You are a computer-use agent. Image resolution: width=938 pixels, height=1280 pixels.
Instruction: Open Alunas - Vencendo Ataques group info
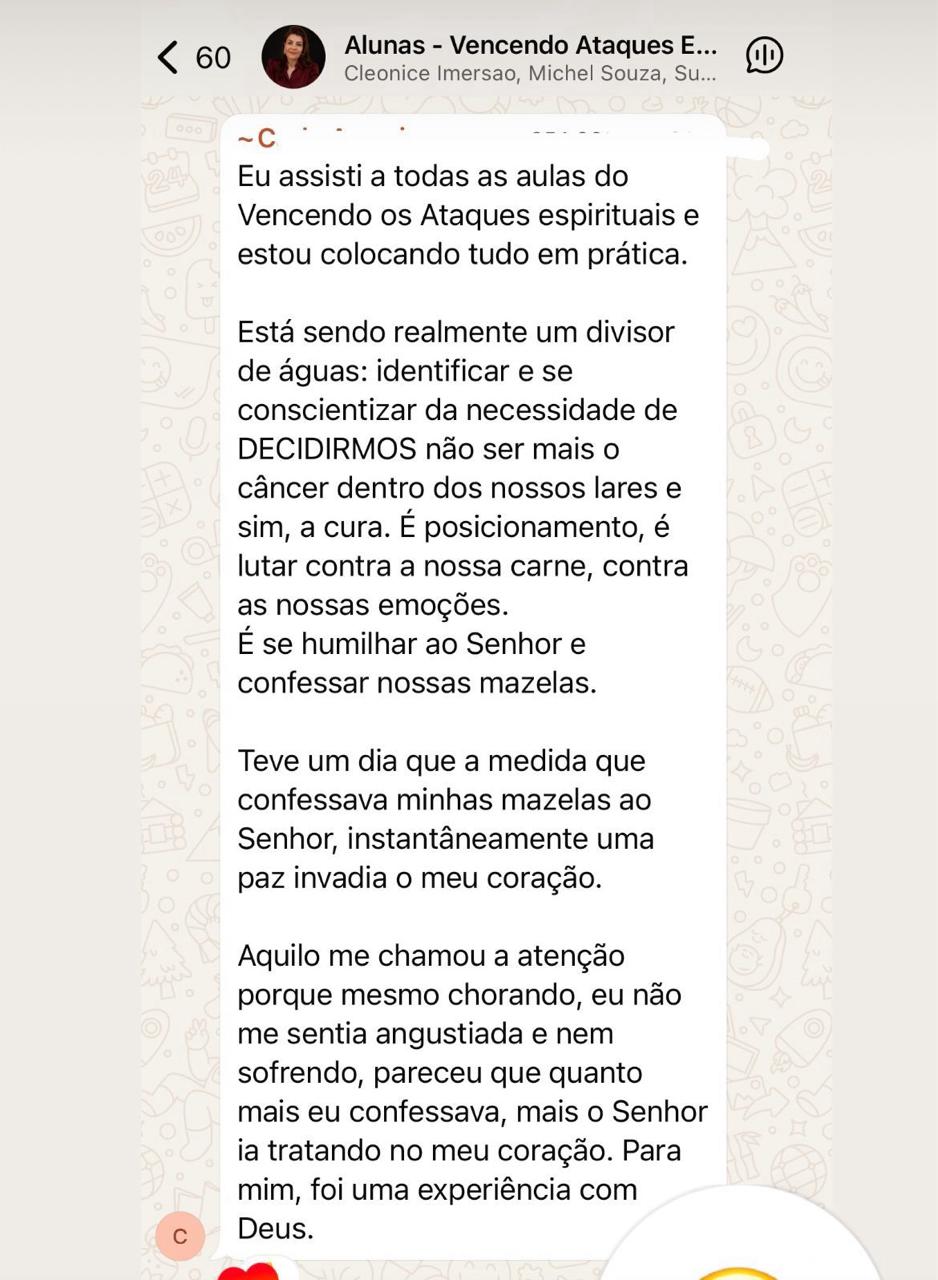click(x=529, y=58)
